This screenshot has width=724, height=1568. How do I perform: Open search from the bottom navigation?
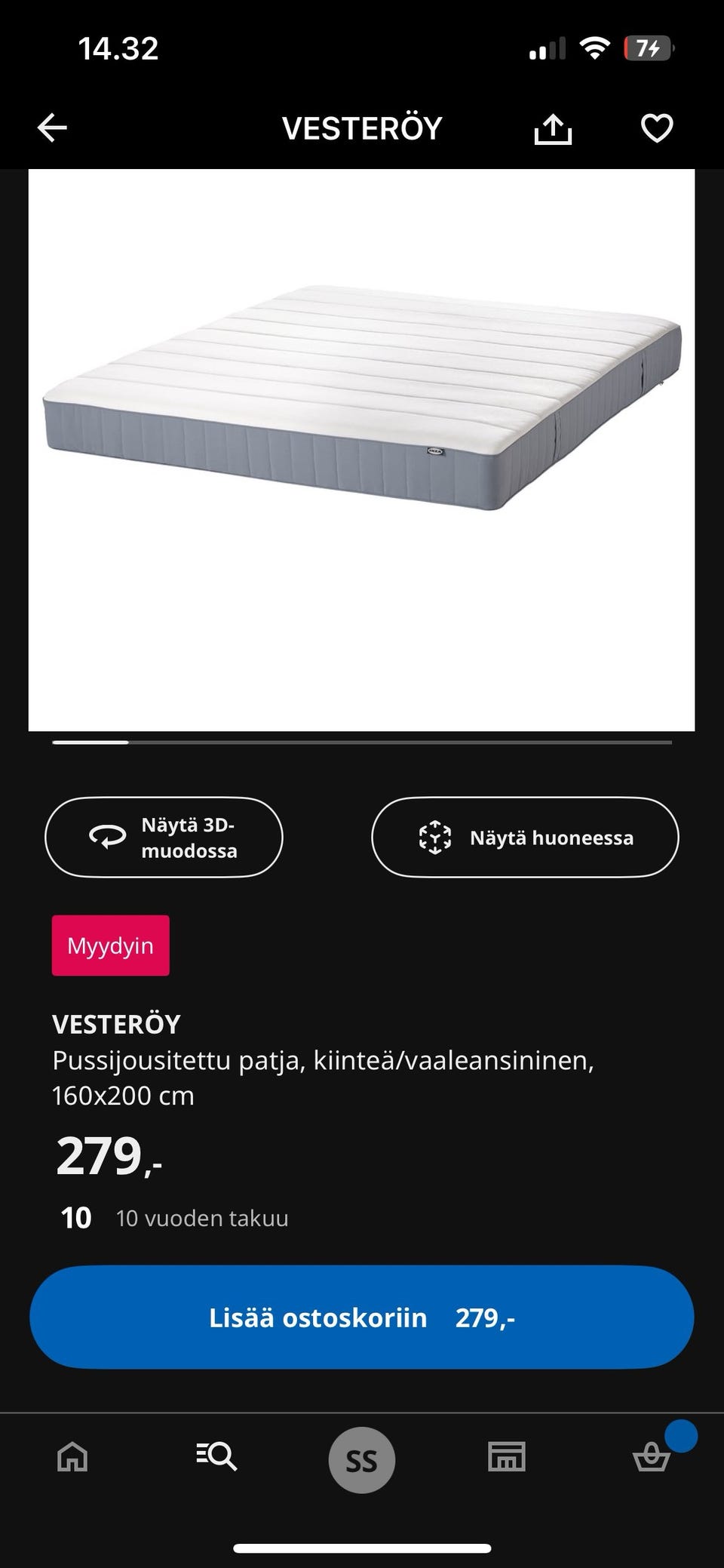tap(217, 1458)
